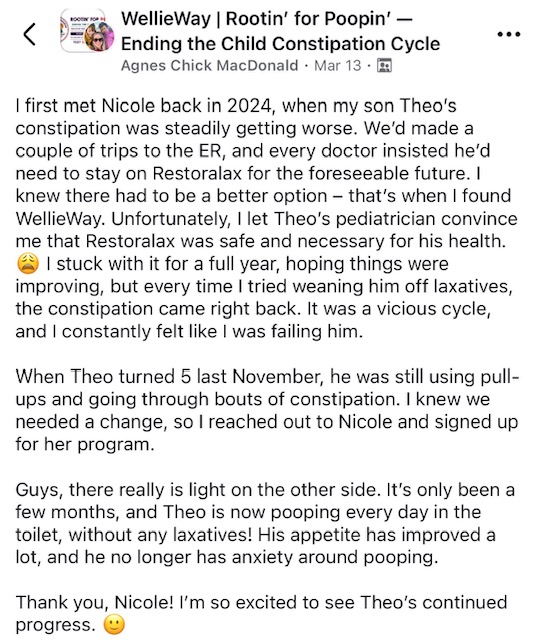View Agnes Chick MacDonald's profile
This screenshot has height=640, width=539.
209,65
